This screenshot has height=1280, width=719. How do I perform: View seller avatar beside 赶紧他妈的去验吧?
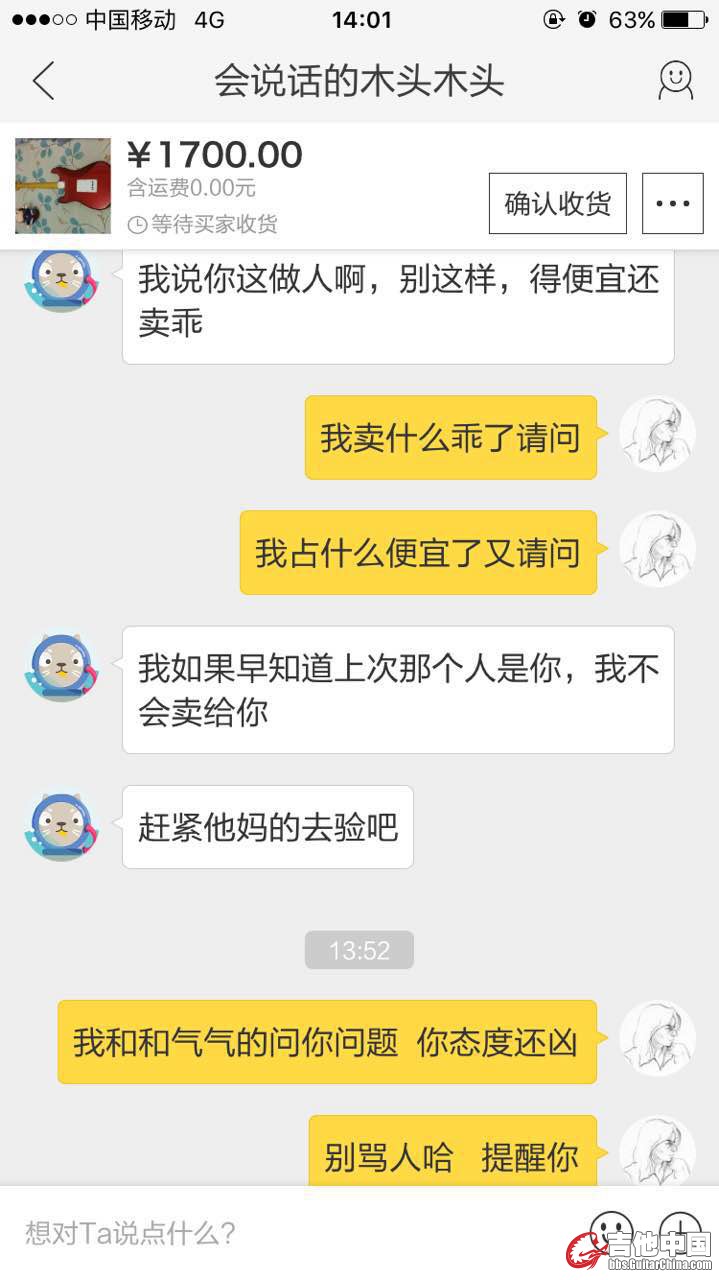click(61, 827)
